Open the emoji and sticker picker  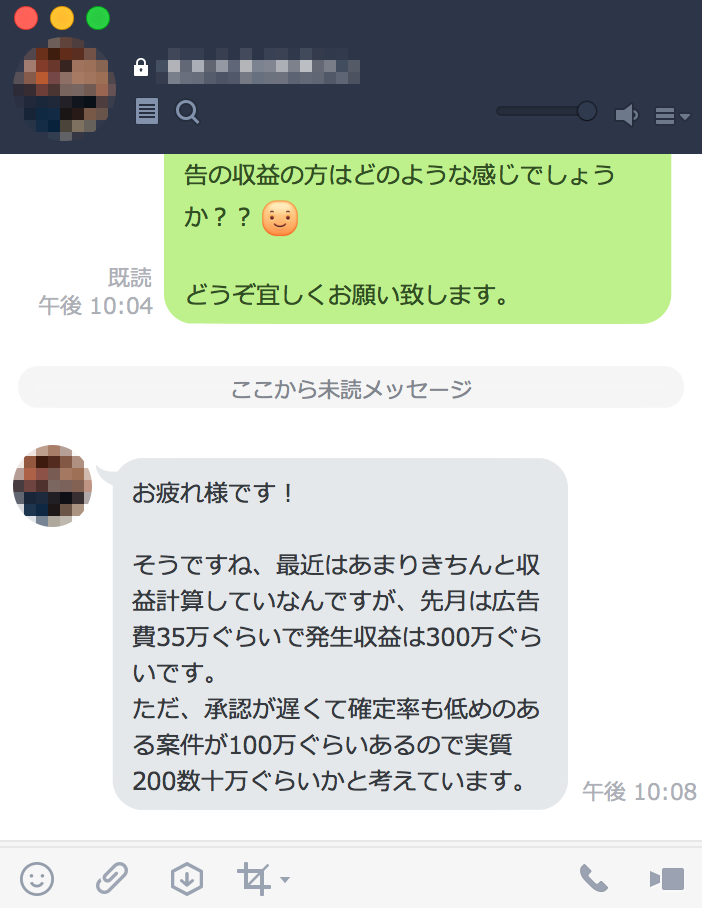(x=37, y=879)
